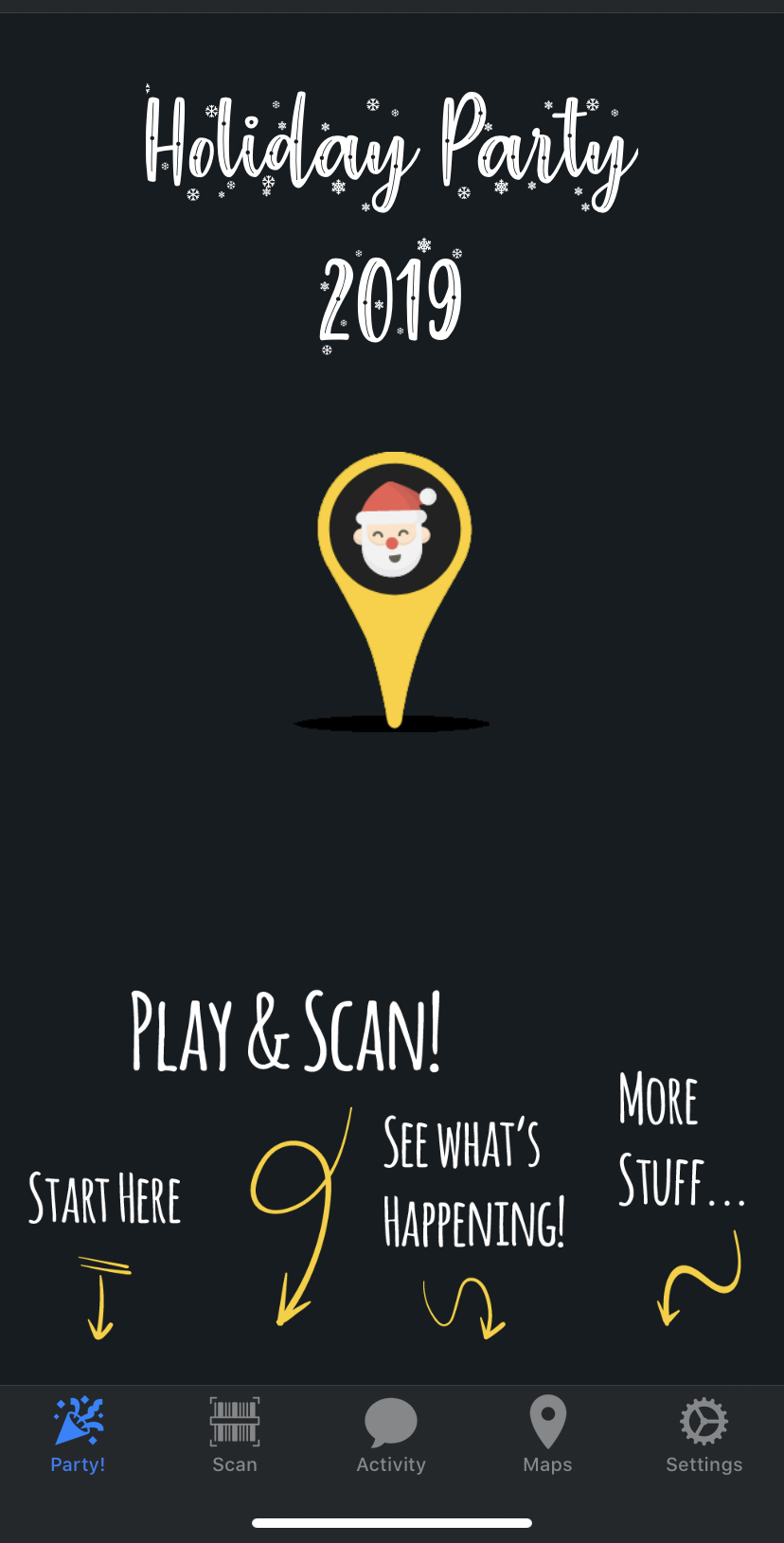Open the Settings tab
Viewport: 784px width, 1543px height.
coord(704,1435)
